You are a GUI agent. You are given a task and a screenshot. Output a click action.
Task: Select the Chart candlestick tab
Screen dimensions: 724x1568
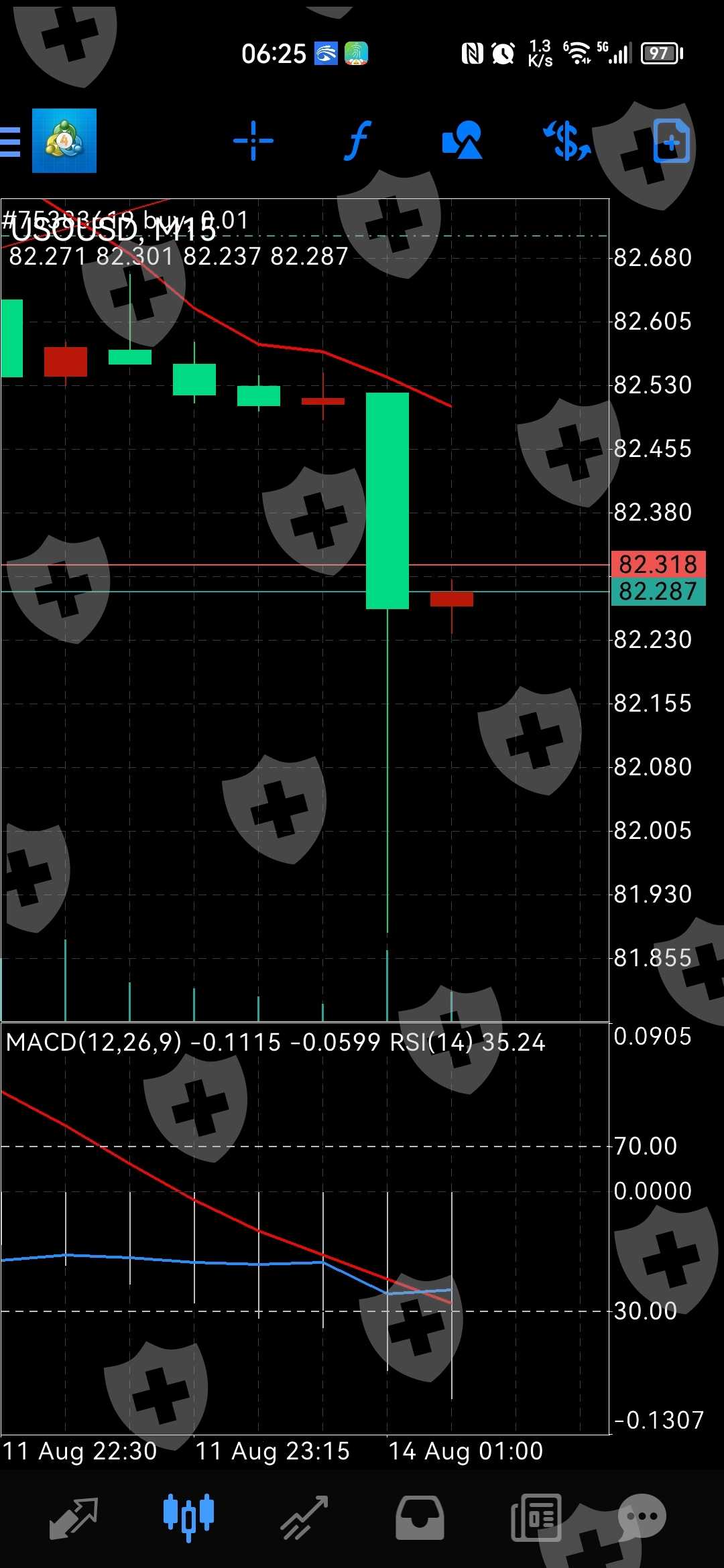pos(189,1517)
